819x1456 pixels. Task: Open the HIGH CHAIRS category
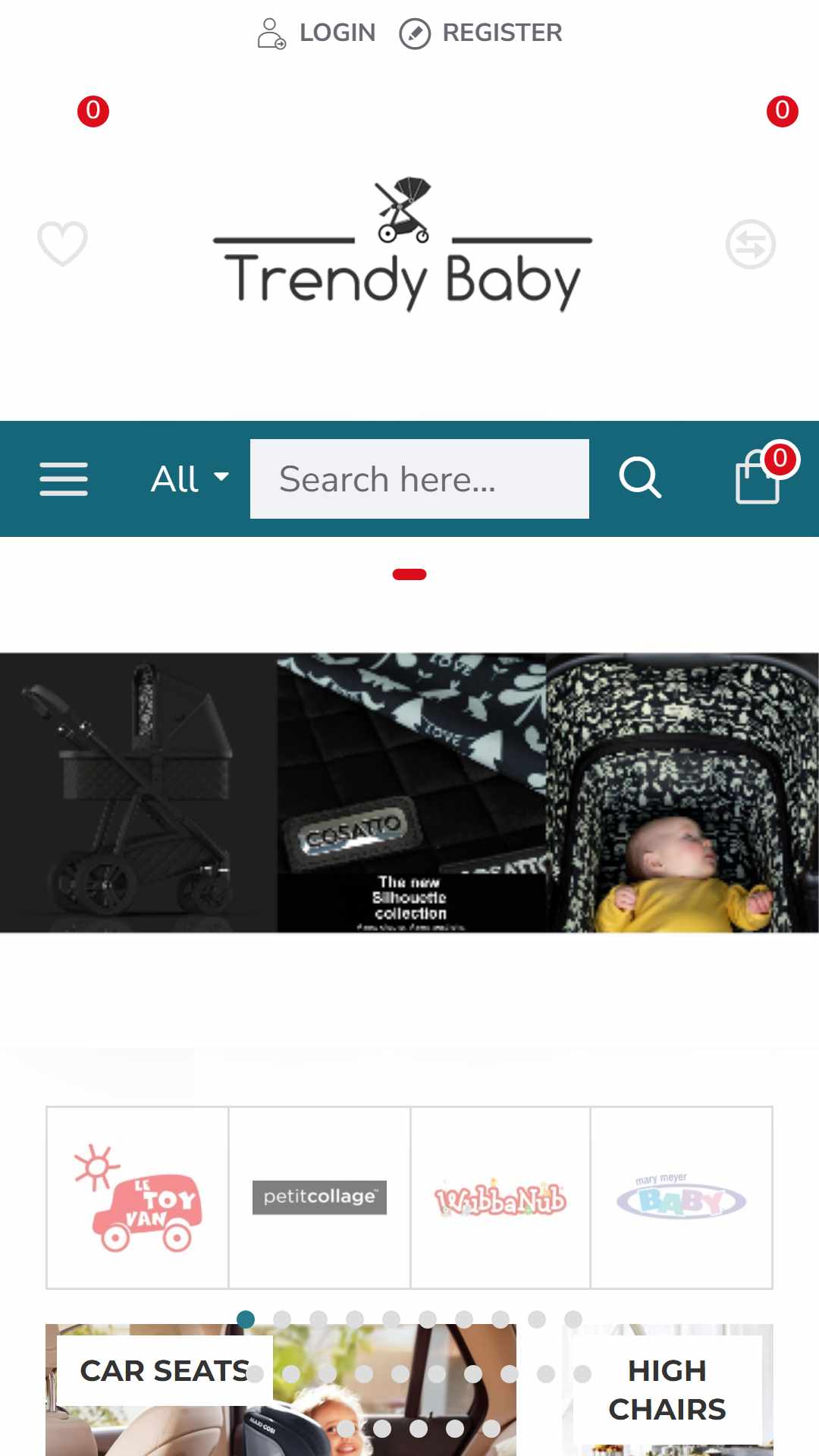[x=667, y=1390]
